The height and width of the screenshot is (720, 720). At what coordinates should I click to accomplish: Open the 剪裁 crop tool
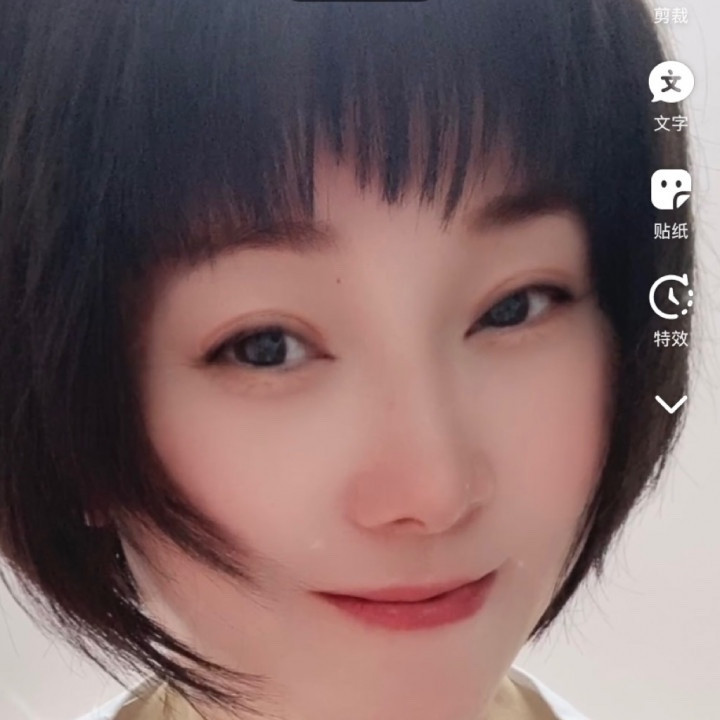tap(671, 14)
